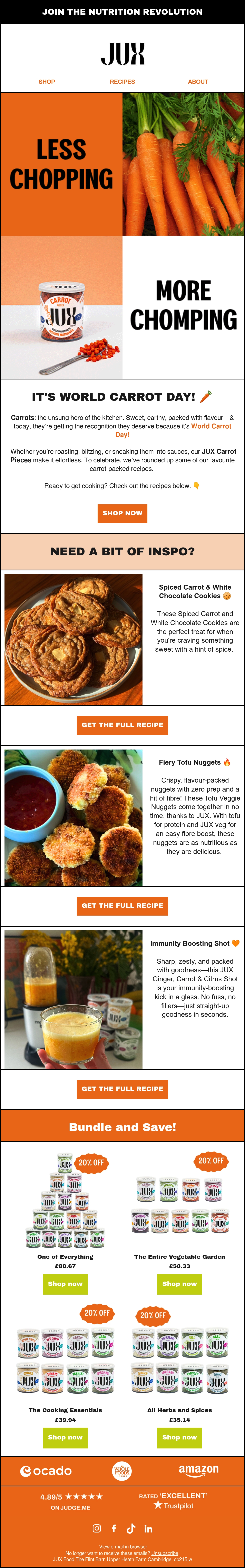Open the Spiced Carrot cookies photo
Screen dimensions: 245x1568
point(73,639)
